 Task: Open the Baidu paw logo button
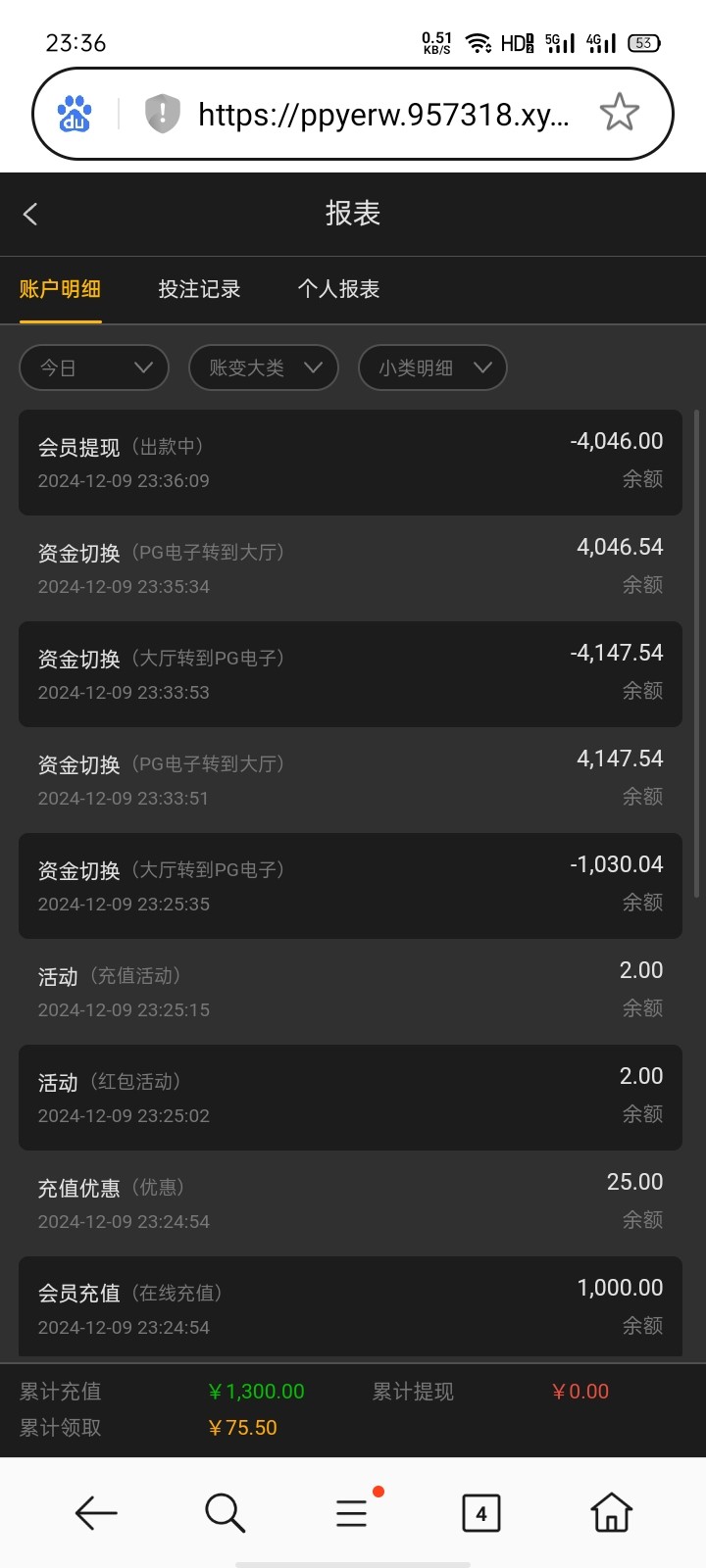75,114
